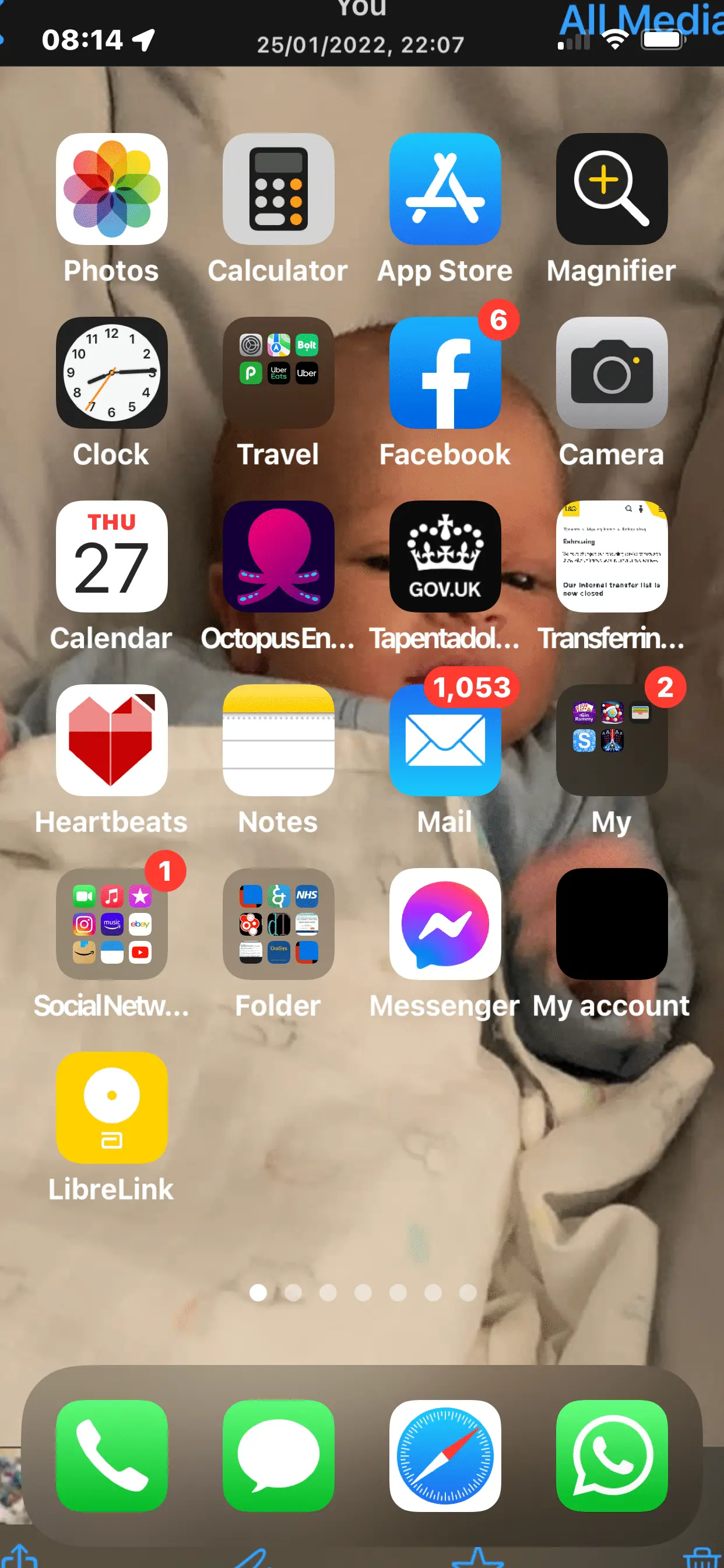Open Mail with 1,053 unread
The image size is (724, 1568).
[x=445, y=740]
